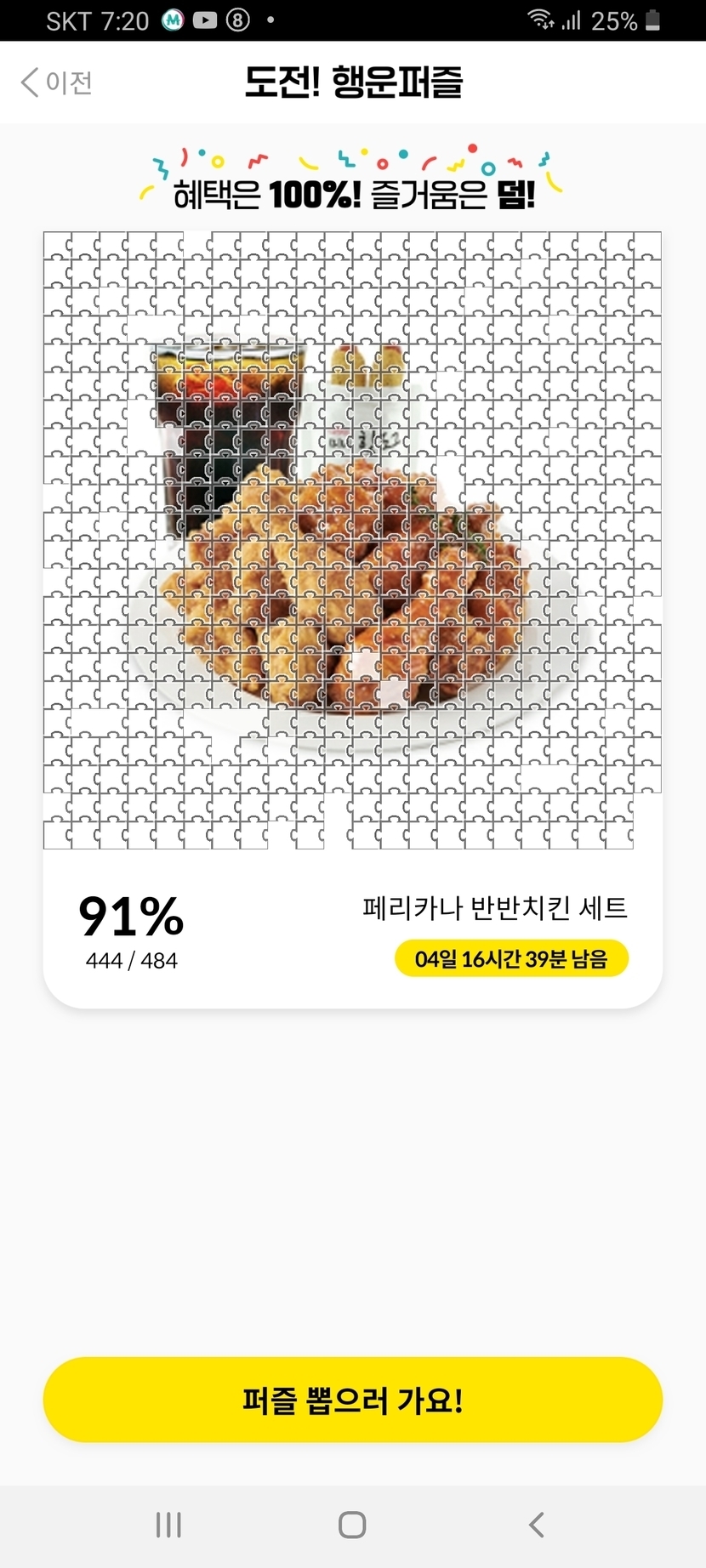Tap the 퍼즐 뽑으러 가요! button
This screenshot has width=706, height=1568.
(x=352, y=1399)
